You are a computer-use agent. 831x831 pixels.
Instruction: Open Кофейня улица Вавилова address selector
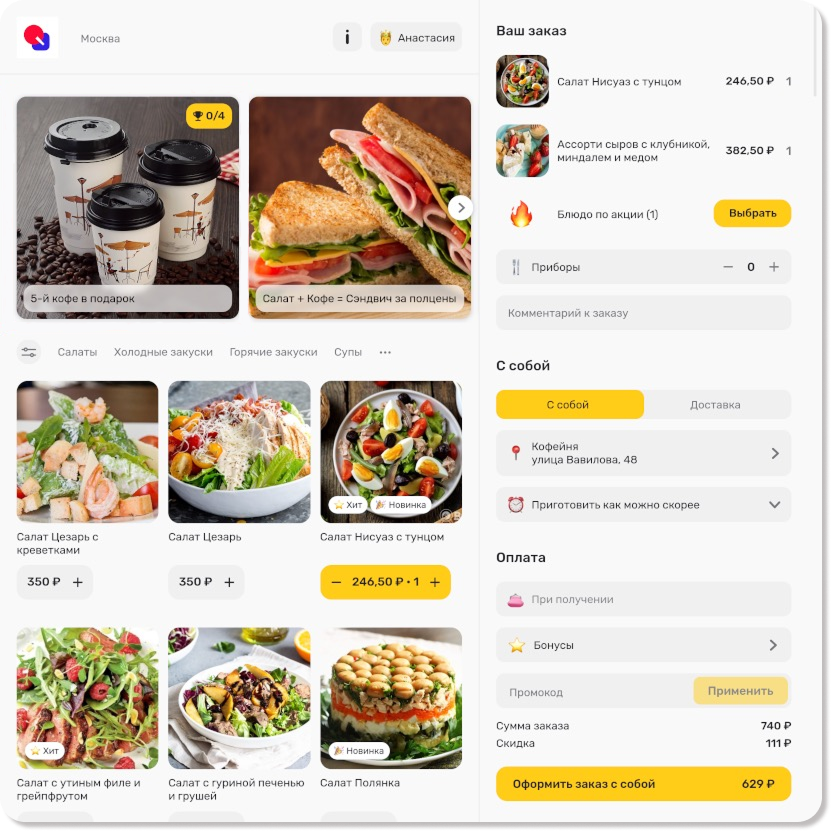coord(643,453)
